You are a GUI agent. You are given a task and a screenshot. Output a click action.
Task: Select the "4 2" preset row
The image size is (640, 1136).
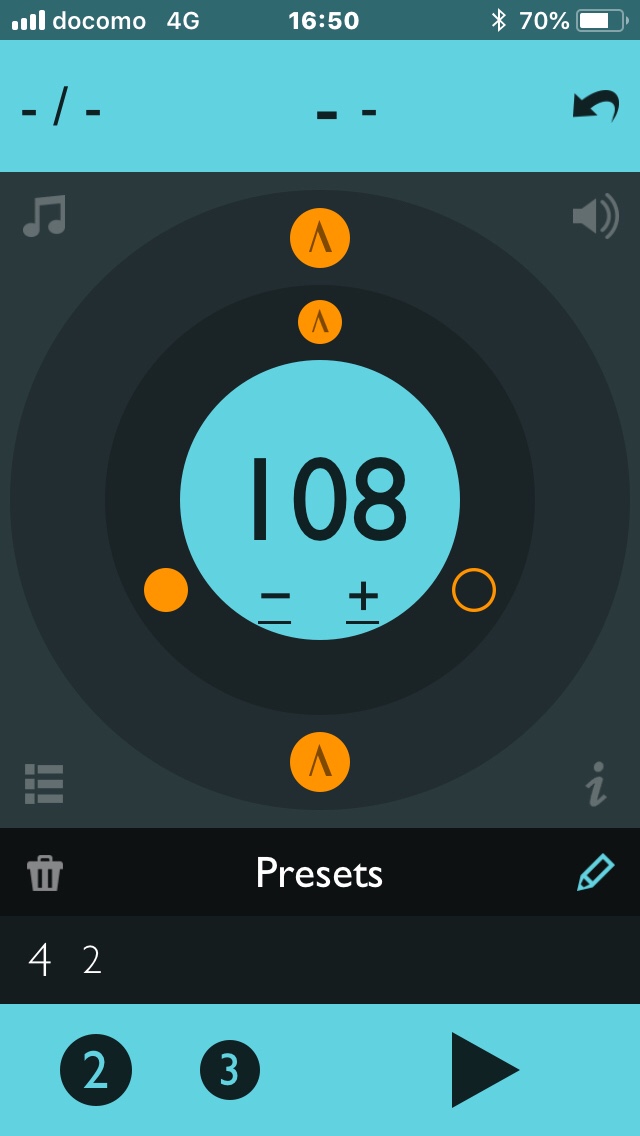[320, 960]
